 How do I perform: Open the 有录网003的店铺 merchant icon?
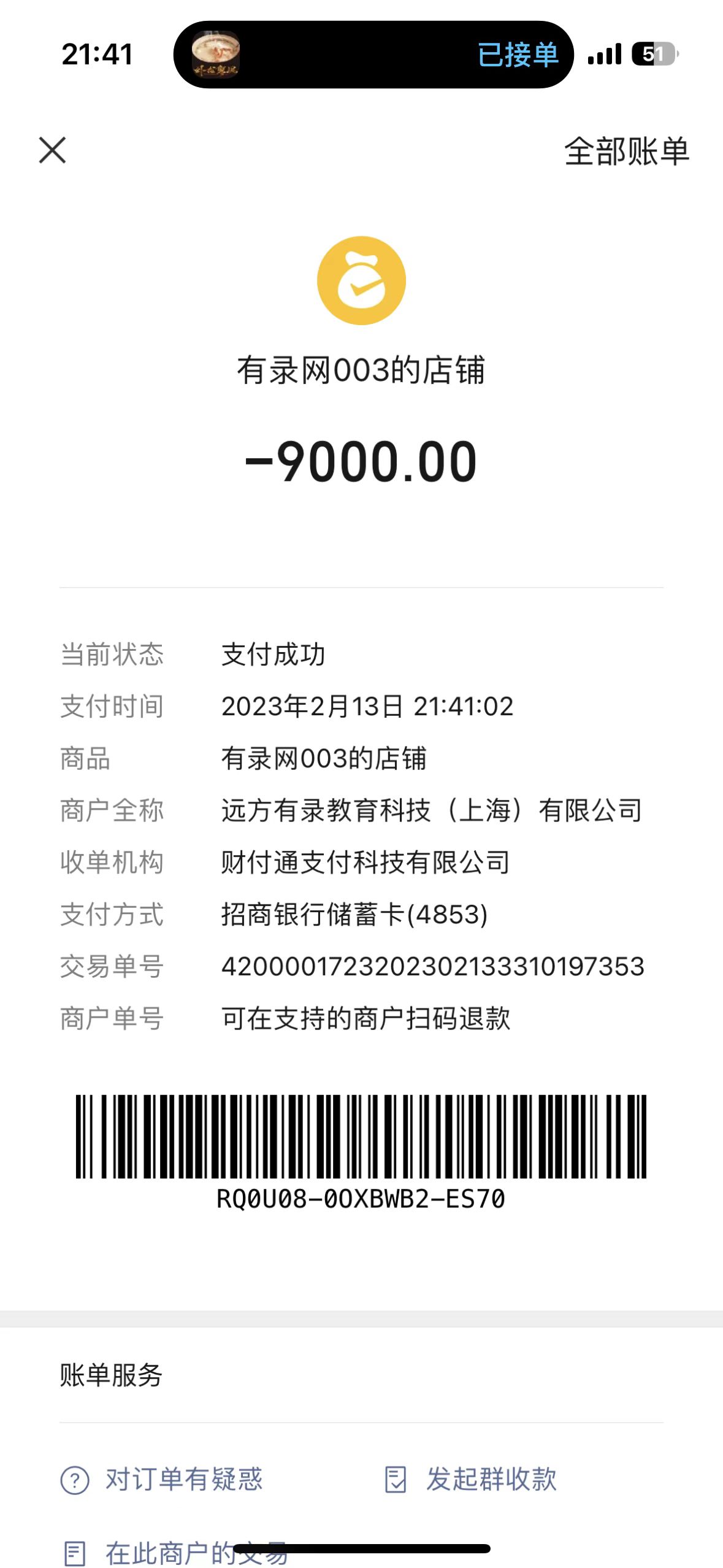[x=361, y=280]
